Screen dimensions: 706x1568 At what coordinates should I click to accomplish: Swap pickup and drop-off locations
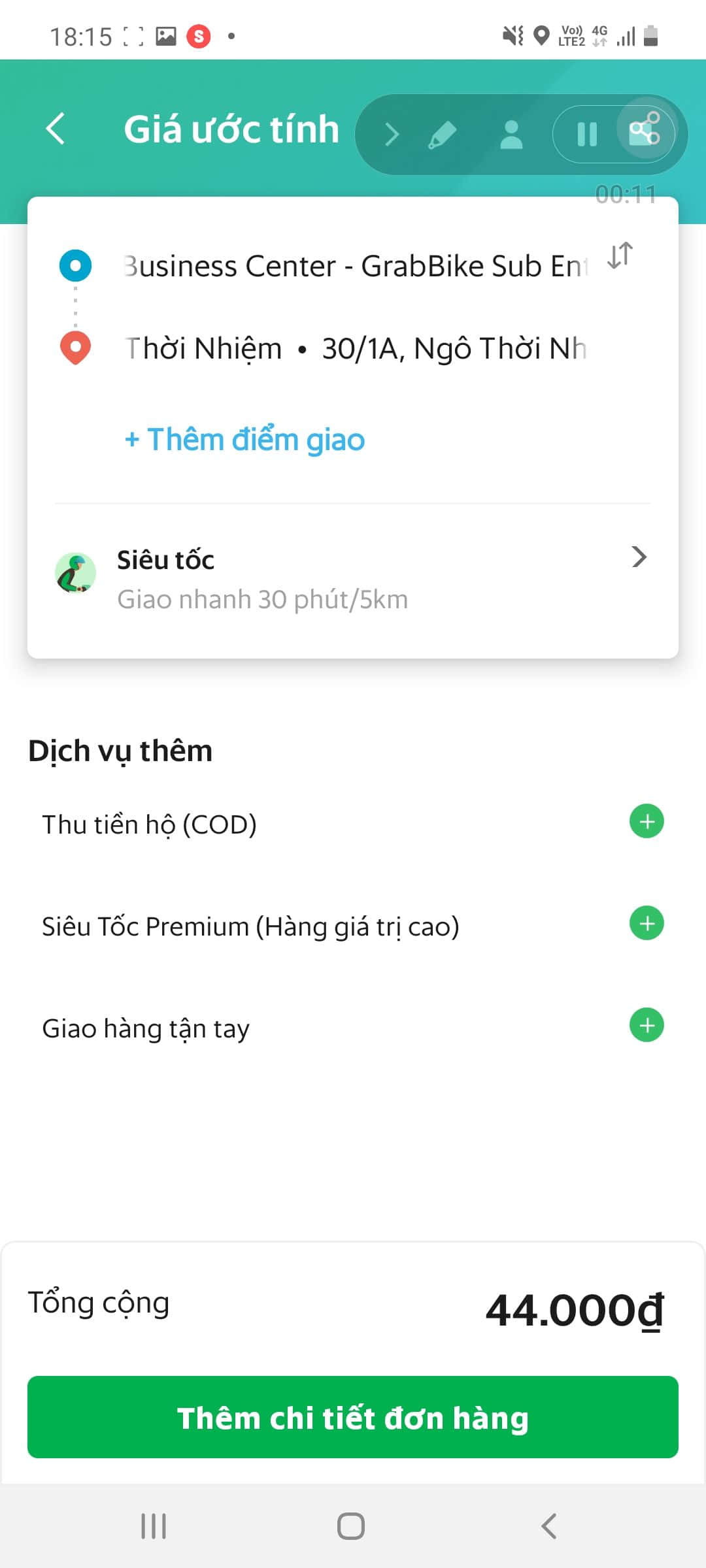click(x=620, y=256)
